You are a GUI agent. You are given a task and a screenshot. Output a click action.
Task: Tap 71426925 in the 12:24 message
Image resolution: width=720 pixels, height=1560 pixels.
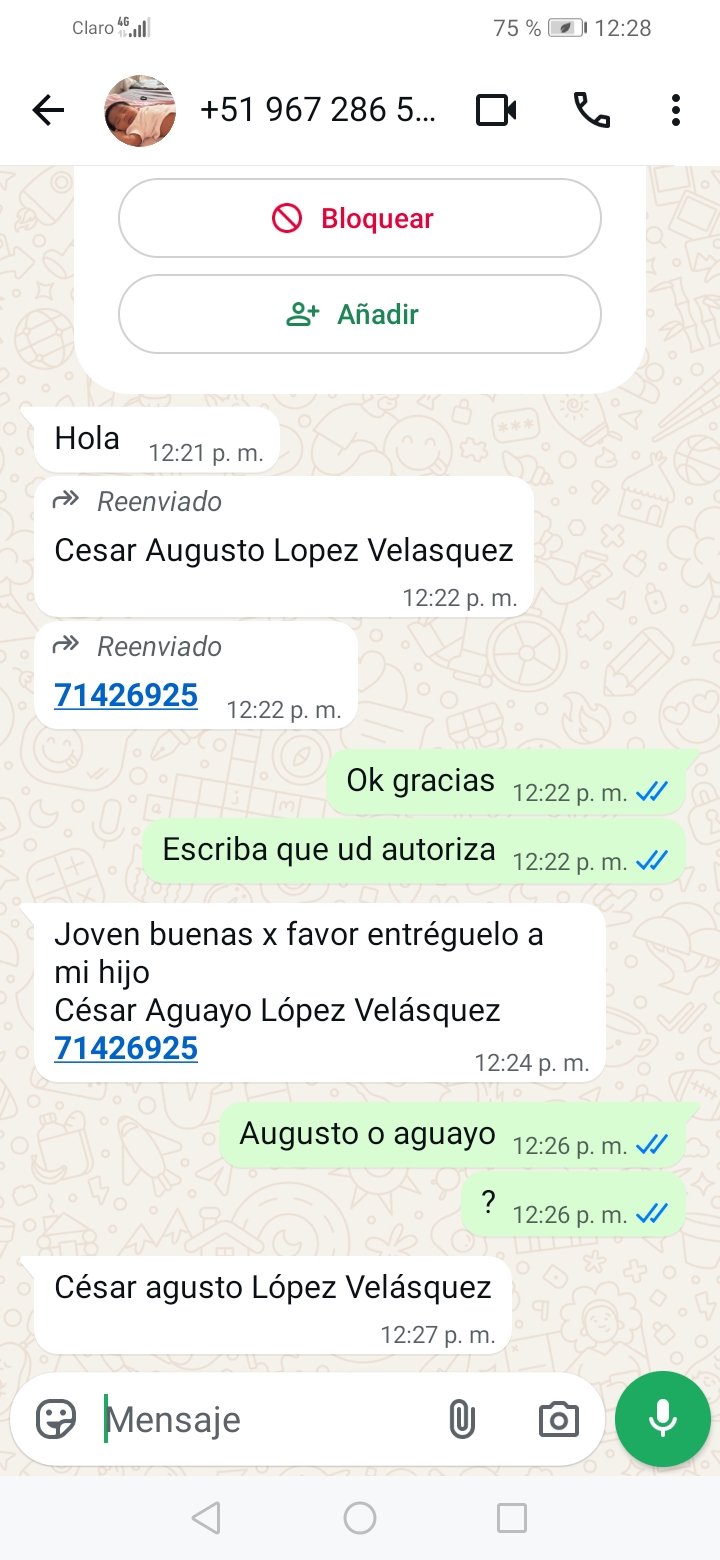(x=126, y=1048)
